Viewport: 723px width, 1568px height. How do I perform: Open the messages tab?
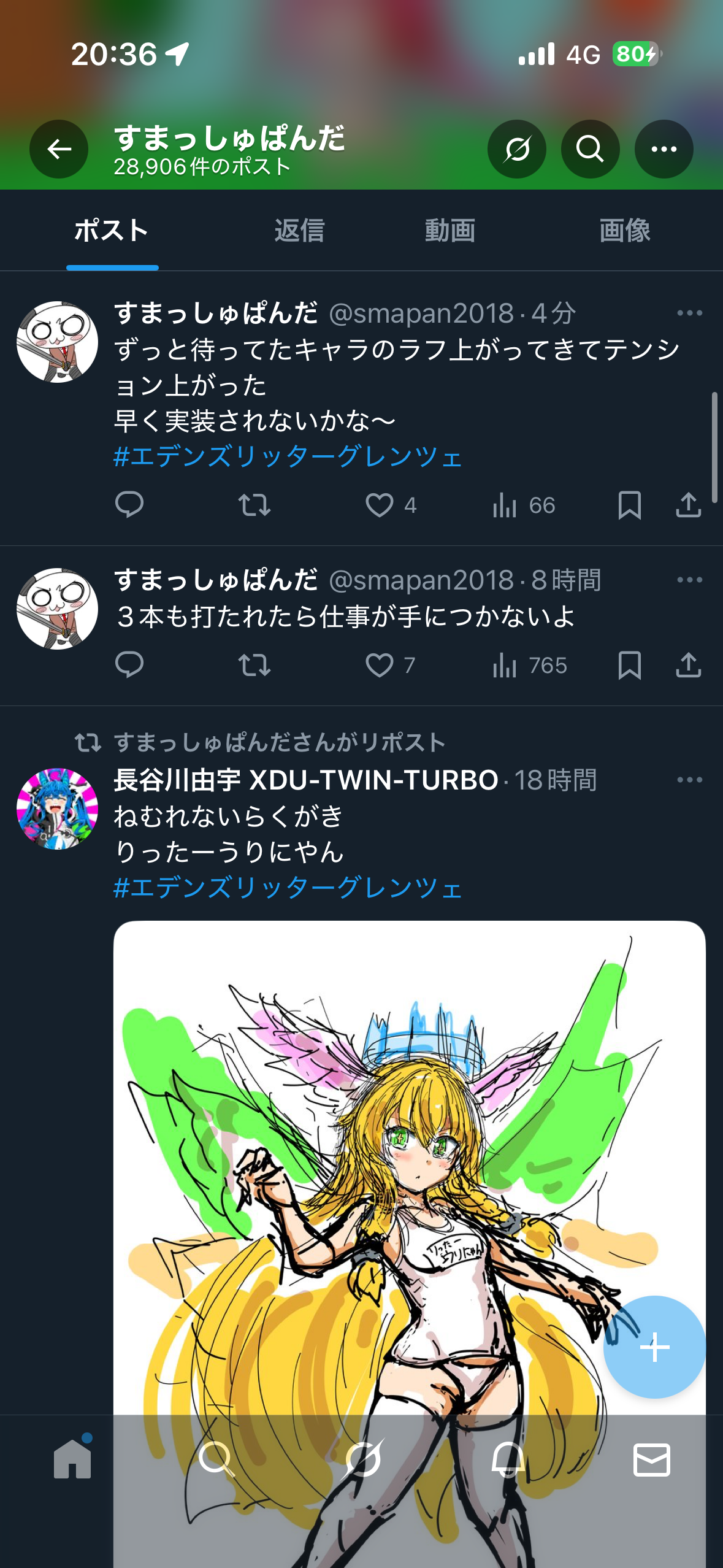(x=651, y=1459)
